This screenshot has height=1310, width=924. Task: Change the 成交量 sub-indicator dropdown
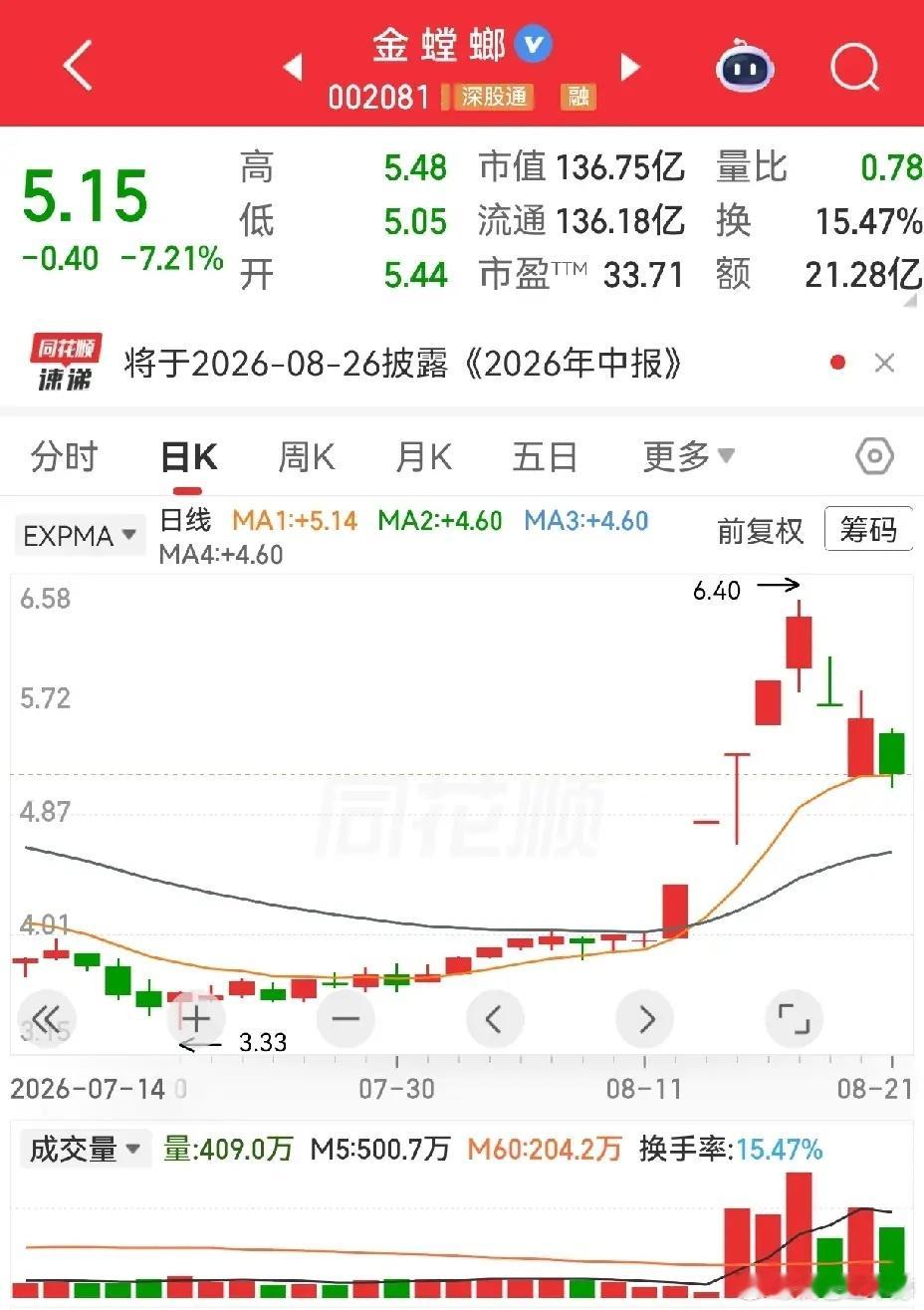[x=84, y=1150]
